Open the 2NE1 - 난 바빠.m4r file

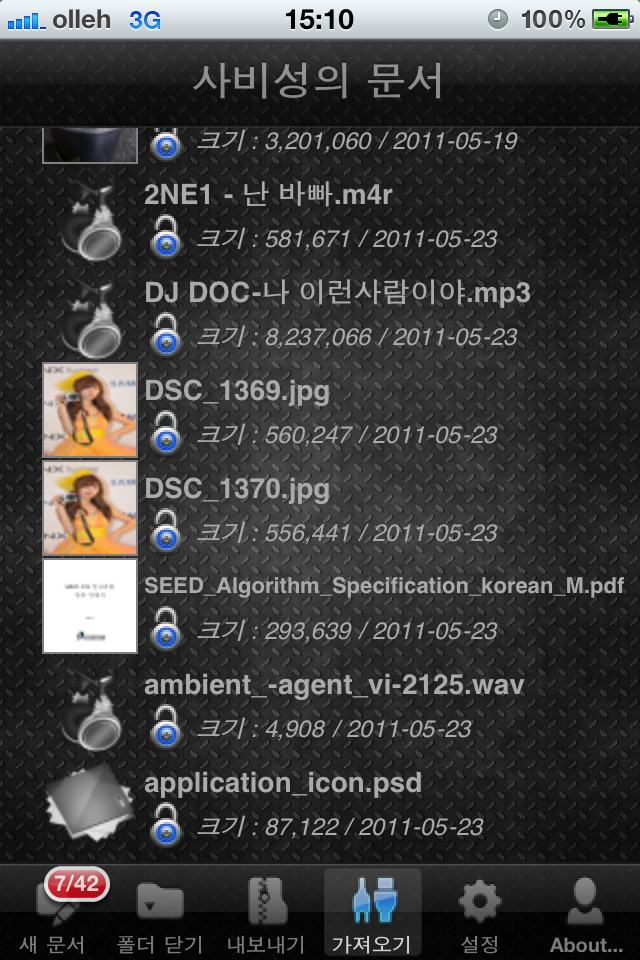pos(268,197)
